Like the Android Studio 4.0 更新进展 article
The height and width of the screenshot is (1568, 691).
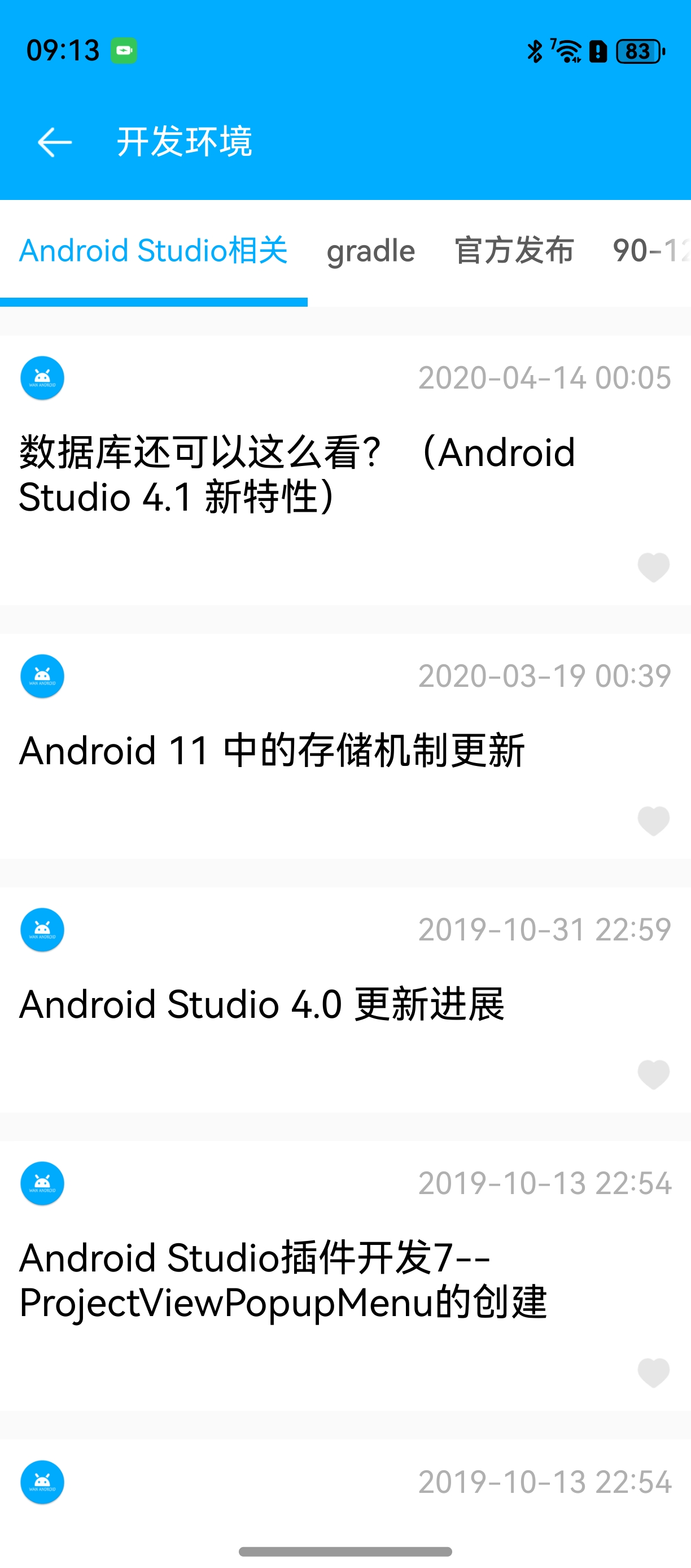pos(653,1074)
